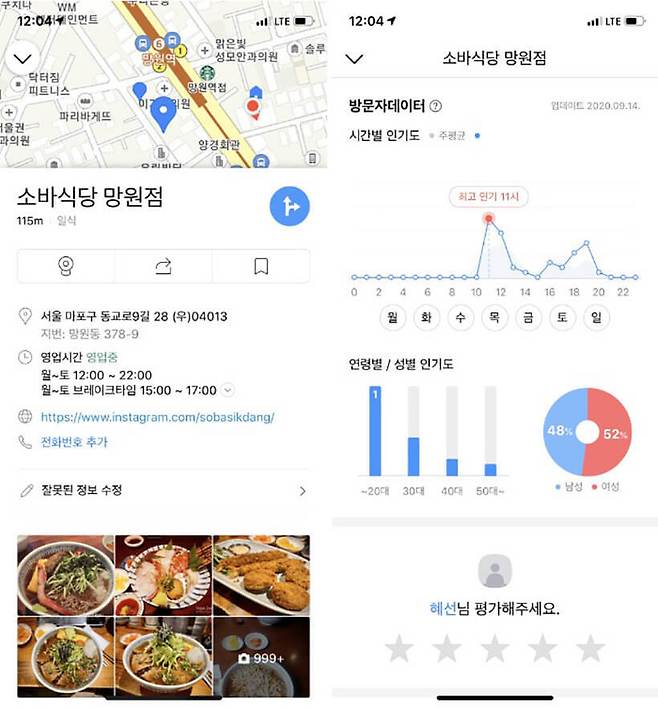
Task: Select the 금 day chip
Action: [530, 318]
